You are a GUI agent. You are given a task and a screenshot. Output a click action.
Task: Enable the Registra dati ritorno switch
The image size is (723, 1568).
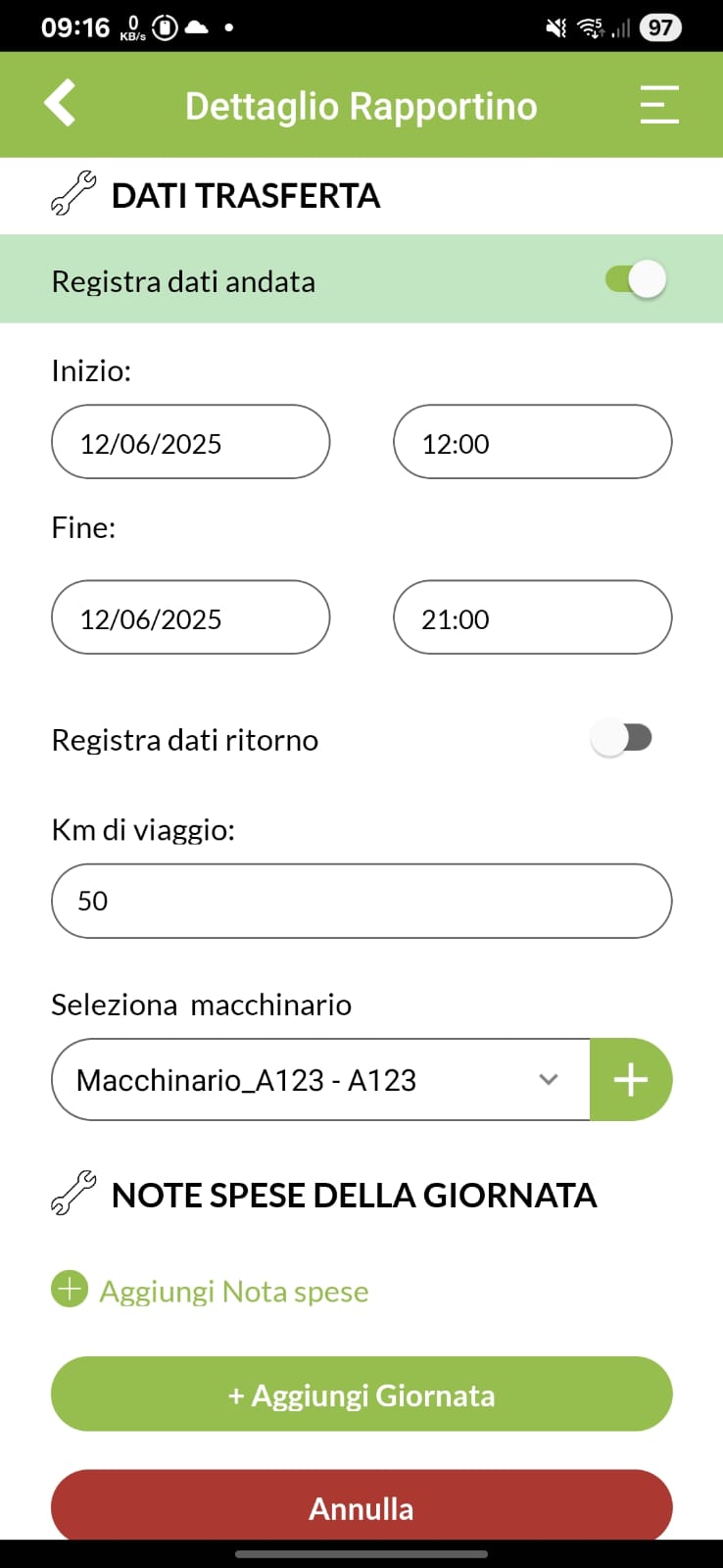622,738
